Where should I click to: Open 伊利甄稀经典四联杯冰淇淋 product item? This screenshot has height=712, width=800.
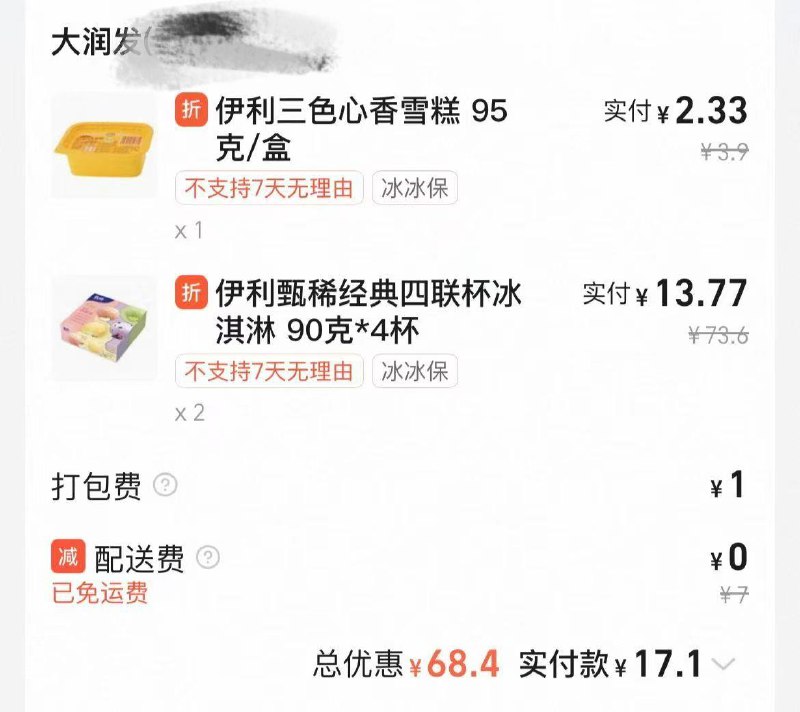click(x=367, y=311)
